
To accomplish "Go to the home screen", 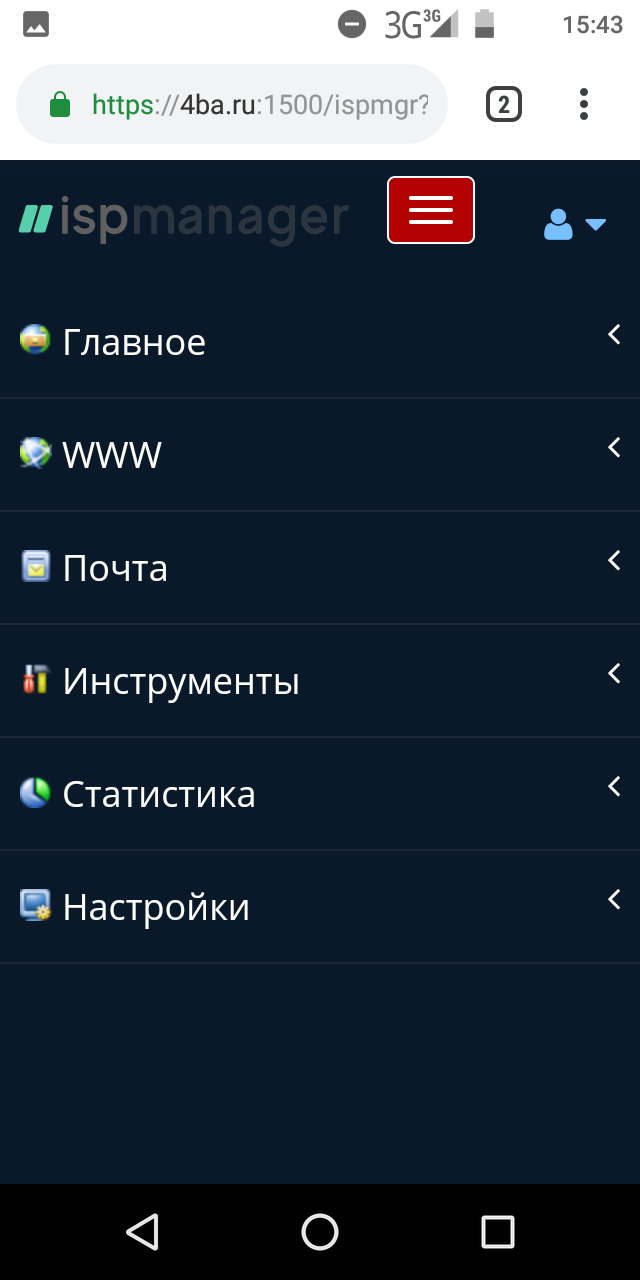I will [x=320, y=1232].
